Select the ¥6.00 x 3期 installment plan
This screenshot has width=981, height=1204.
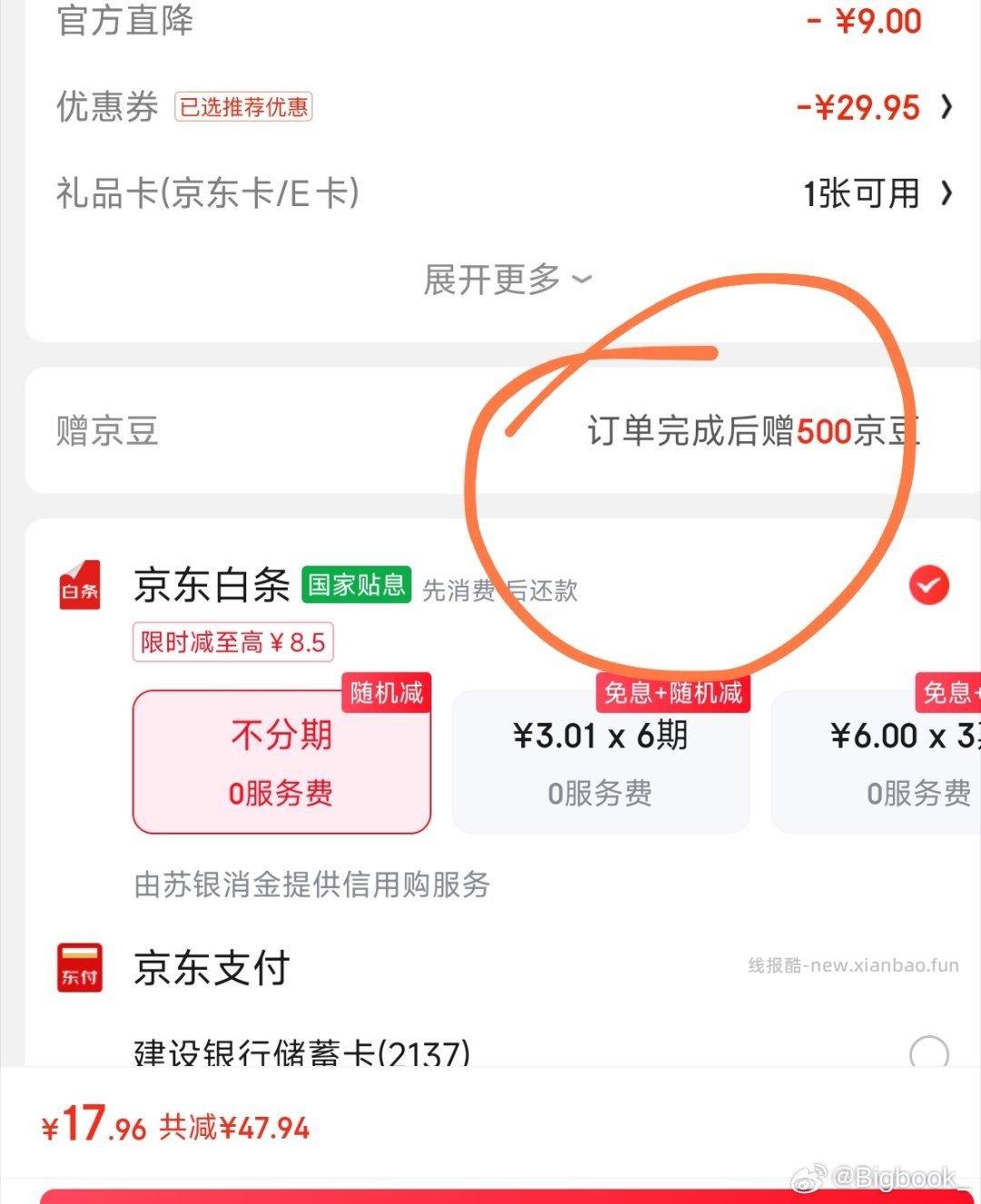coord(899,763)
